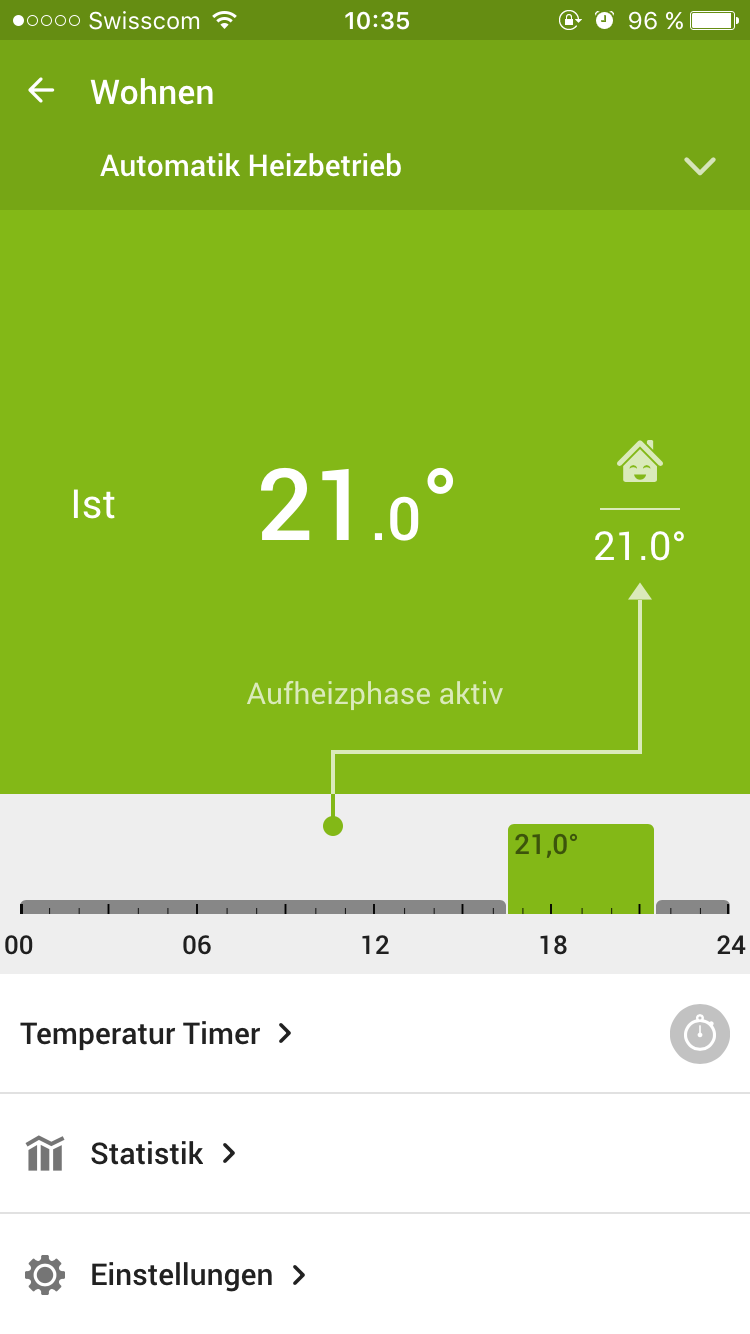Go back from the Wohnen screen

(x=41, y=92)
